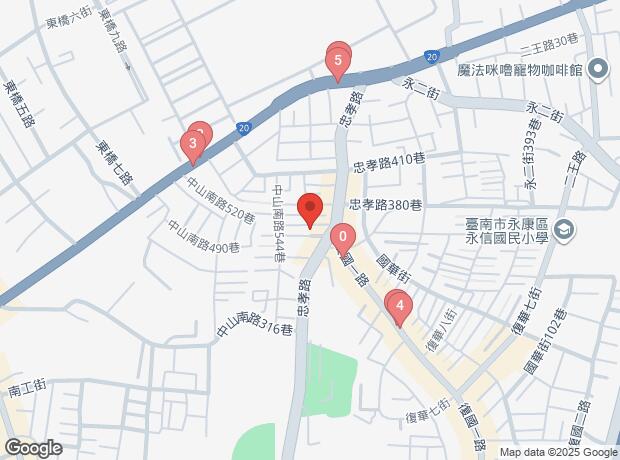The height and width of the screenshot is (460, 620).
Task: Tap the central red location pin
Action: (310, 211)
